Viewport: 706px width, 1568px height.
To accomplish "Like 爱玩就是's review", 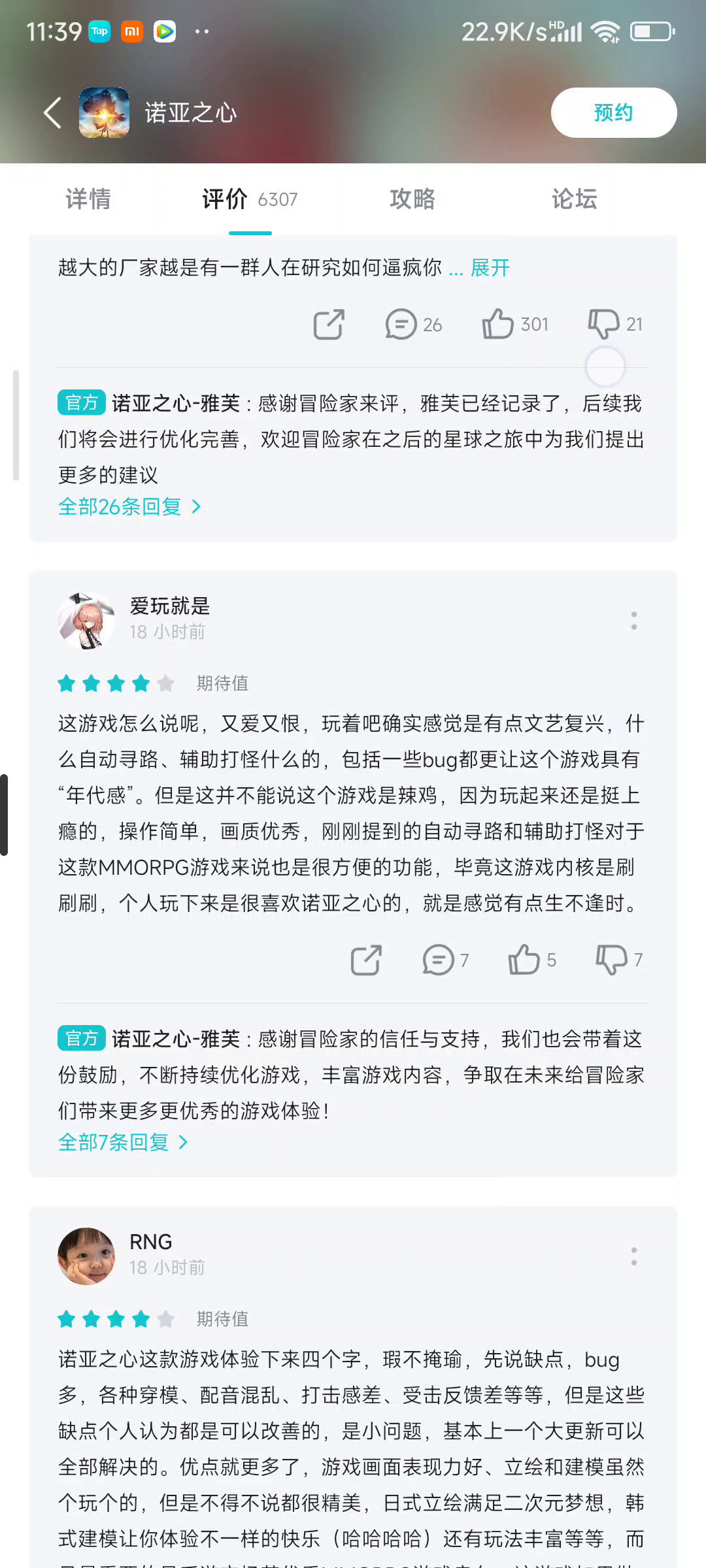I will click(532, 960).
